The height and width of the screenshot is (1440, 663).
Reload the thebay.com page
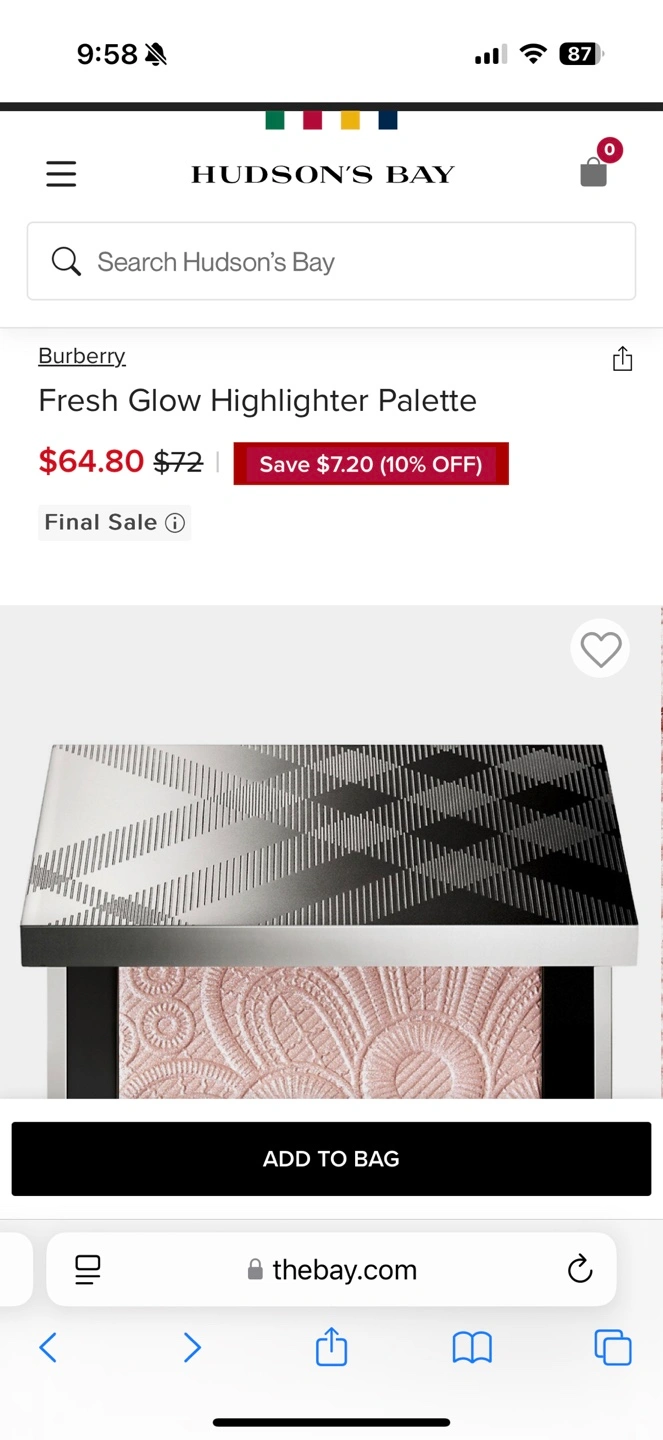580,1270
